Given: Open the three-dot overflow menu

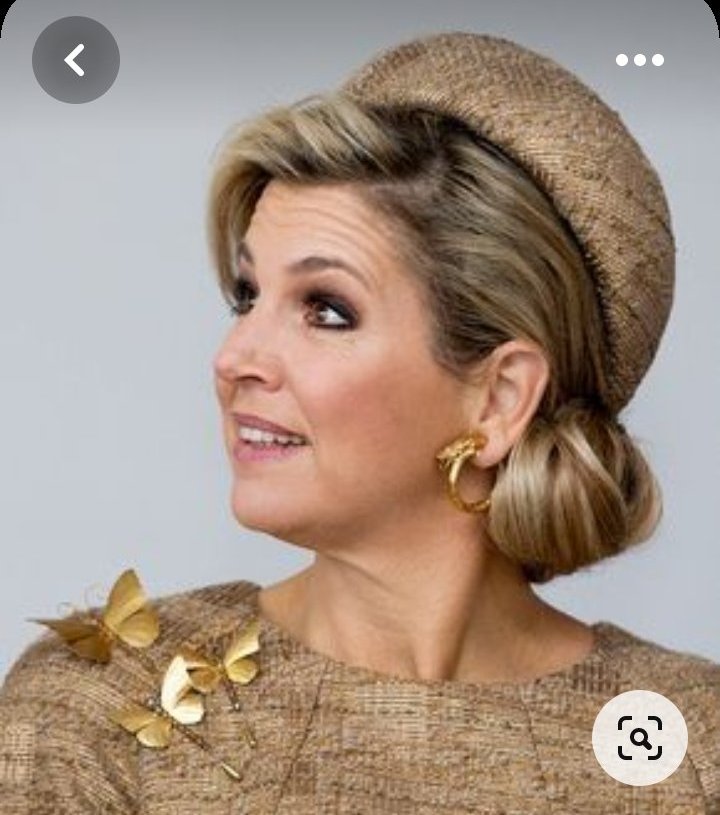Looking at the screenshot, I should point(640,60).
